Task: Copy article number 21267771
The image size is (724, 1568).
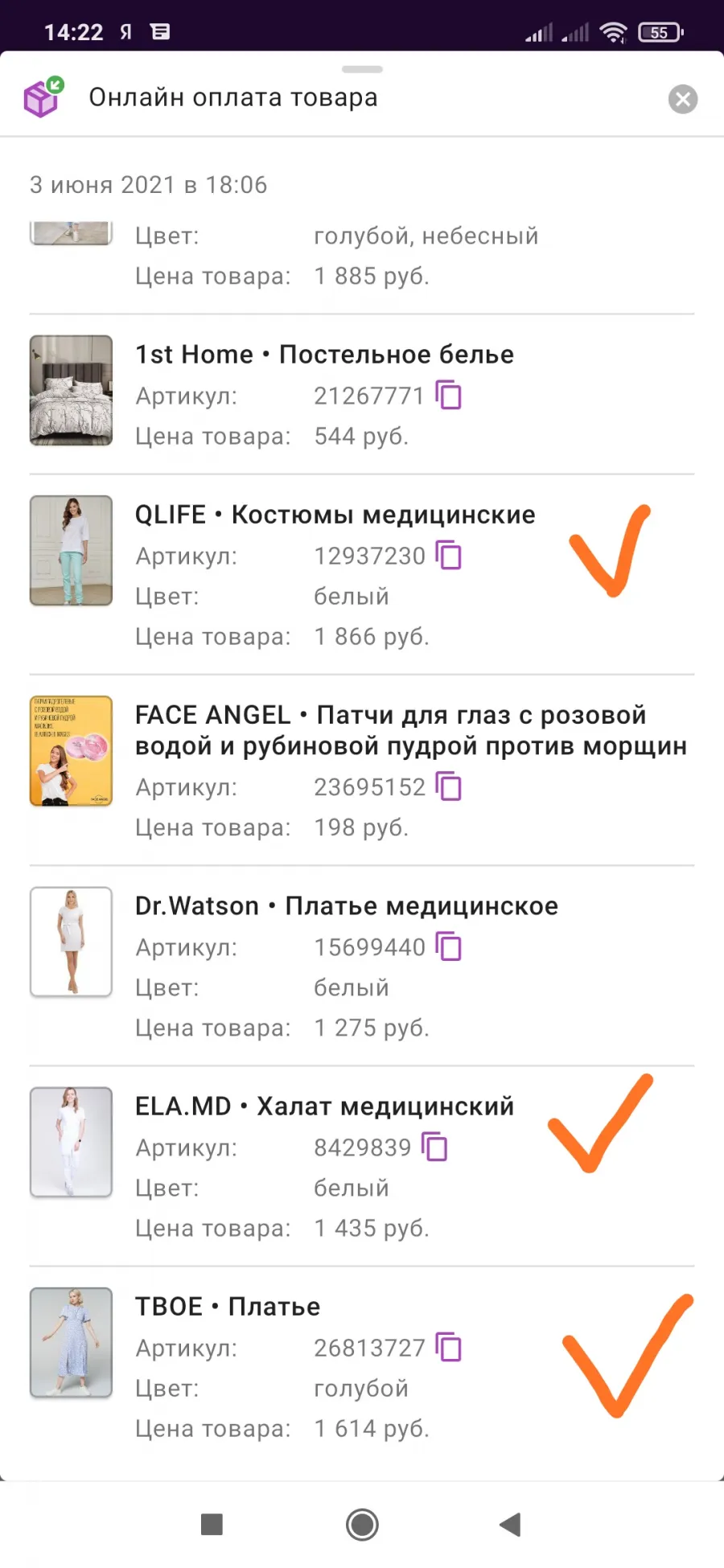Action: (448, 395)
